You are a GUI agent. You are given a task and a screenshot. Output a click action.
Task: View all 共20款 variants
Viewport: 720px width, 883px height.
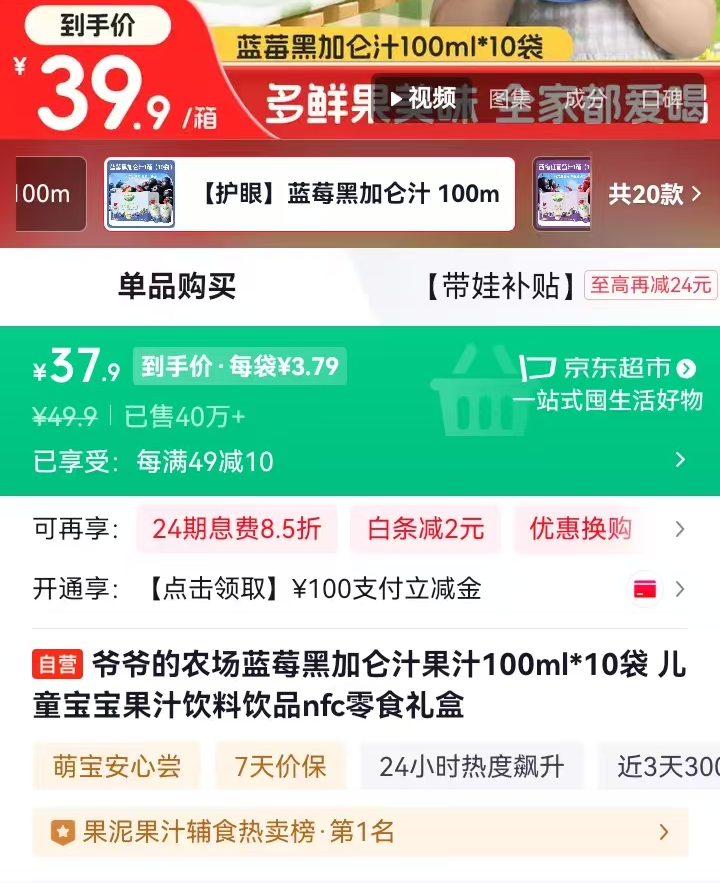tap(655, 194)
